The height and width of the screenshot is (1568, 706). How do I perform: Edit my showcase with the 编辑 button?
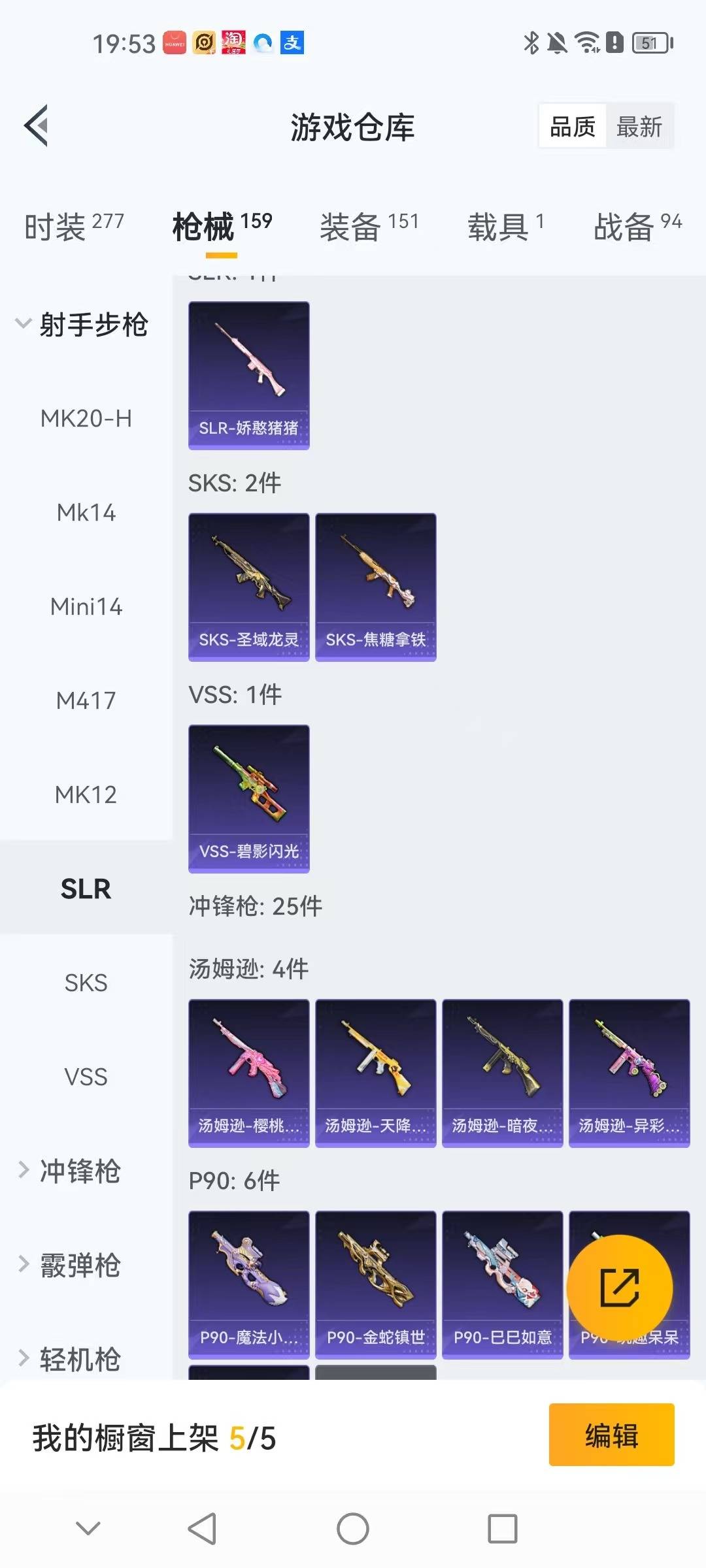pyautogui.click(x=611, y=1435)
